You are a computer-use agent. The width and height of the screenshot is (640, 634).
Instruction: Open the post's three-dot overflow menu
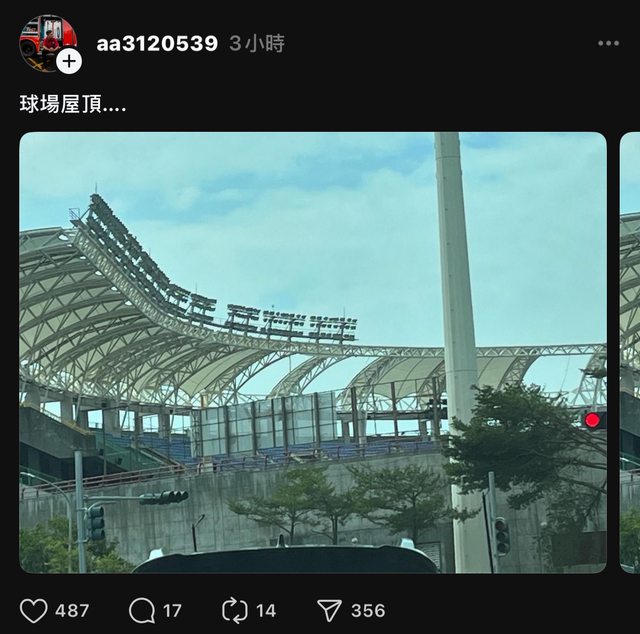click(608, 43)
